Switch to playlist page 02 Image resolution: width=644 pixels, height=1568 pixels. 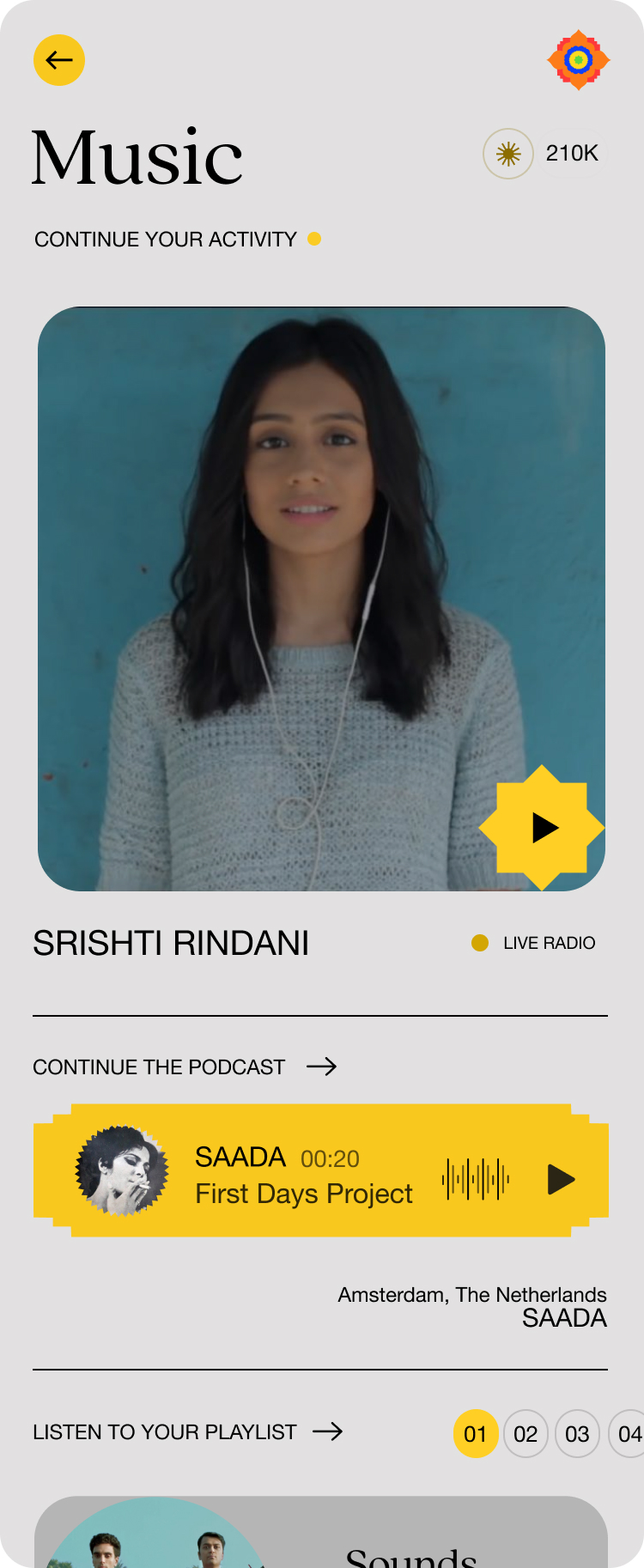click(526, 1434)
